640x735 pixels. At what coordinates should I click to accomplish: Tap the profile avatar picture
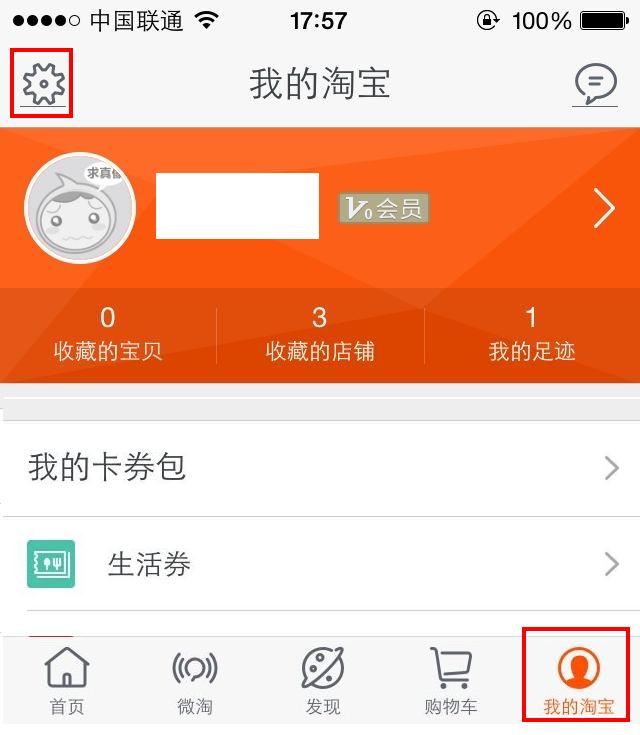[x=79, y=208]
